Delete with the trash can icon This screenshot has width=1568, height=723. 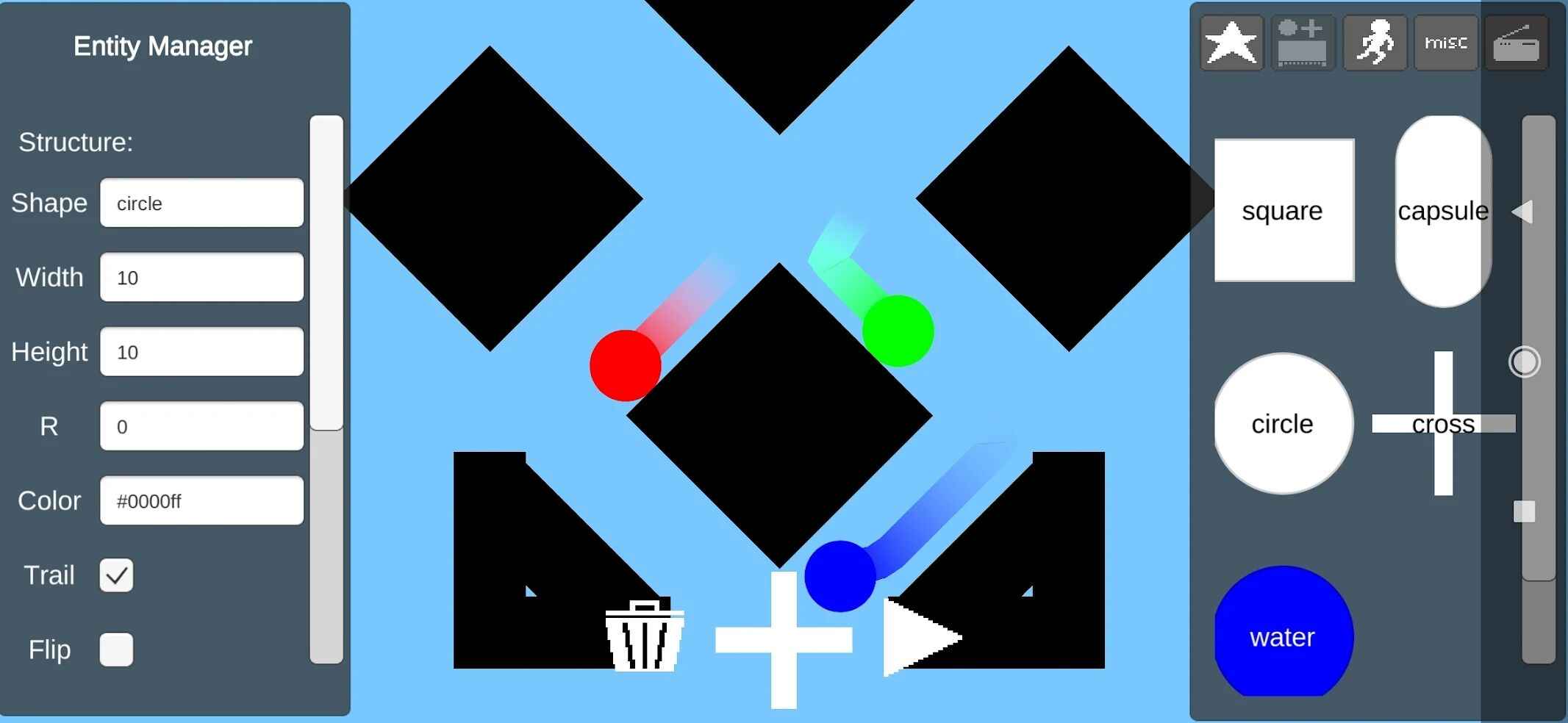pyautogui.click(x=644, y=636)
